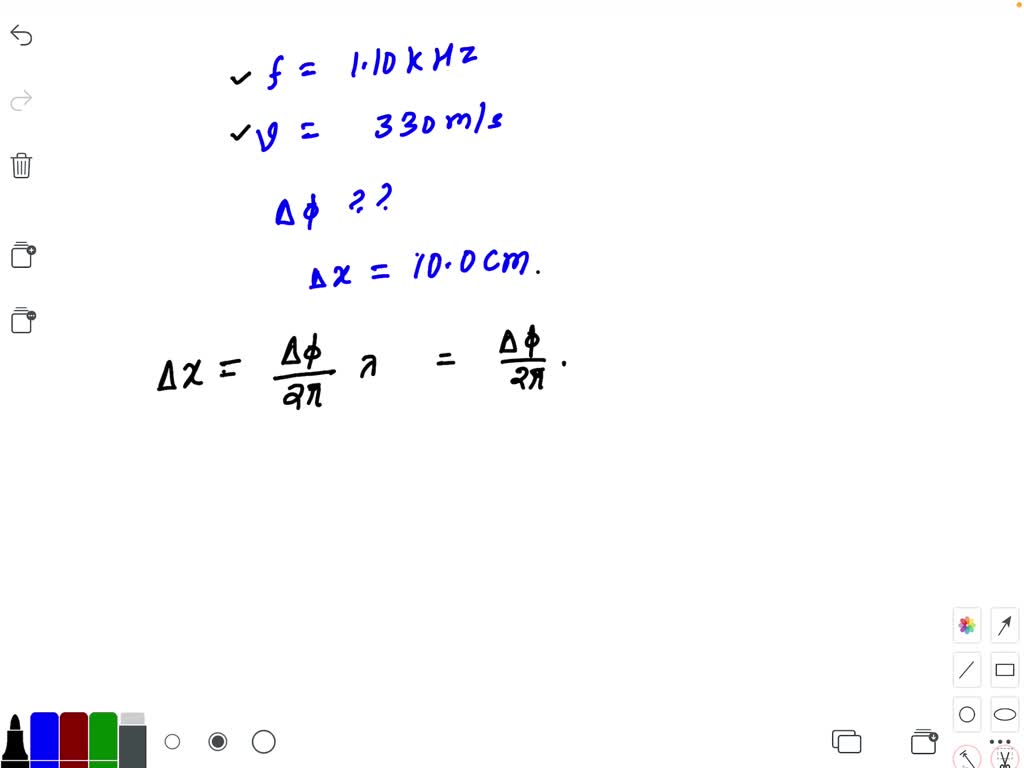1024x768 pixels.
Task: Pick the dark red pen color
Action: (74, 741)
